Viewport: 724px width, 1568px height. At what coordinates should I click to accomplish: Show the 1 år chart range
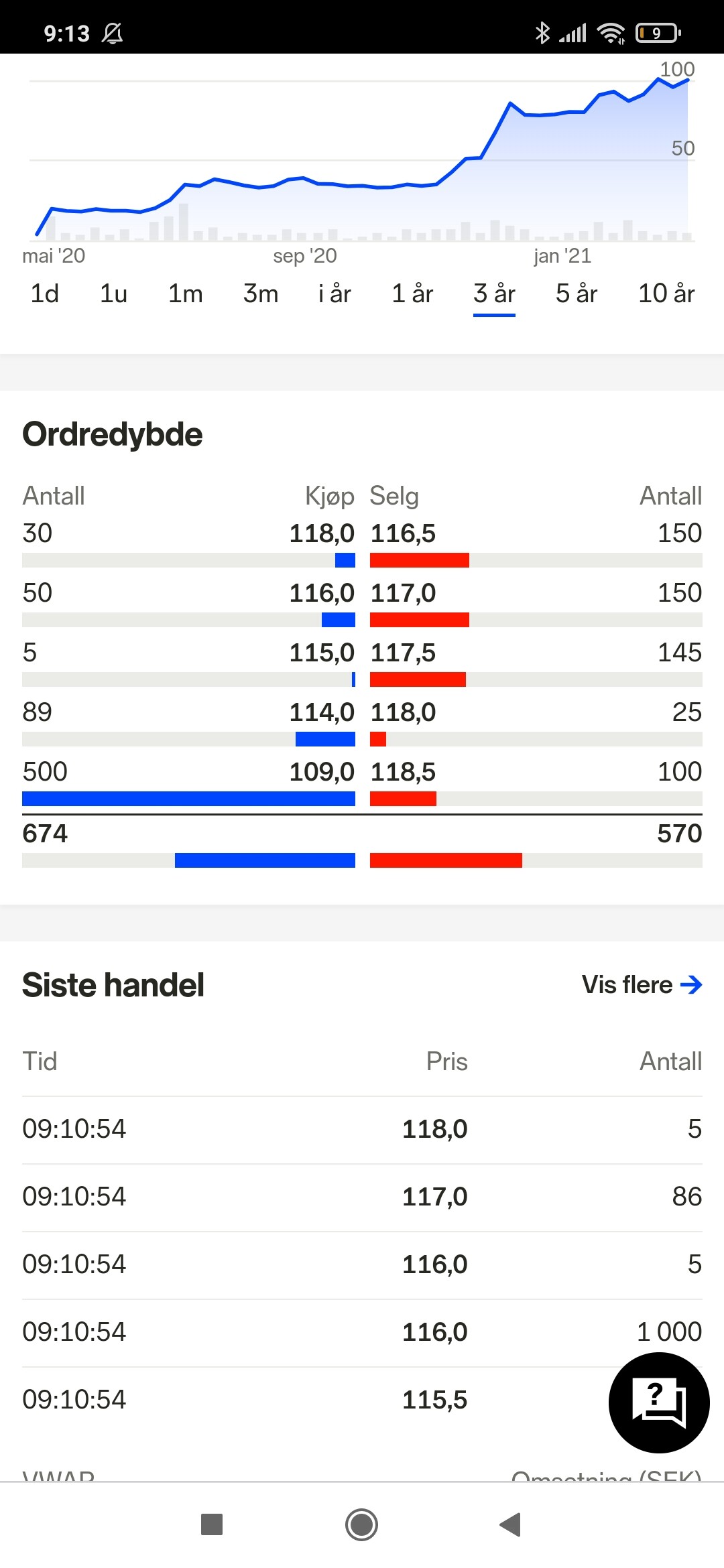coord(413,293)
